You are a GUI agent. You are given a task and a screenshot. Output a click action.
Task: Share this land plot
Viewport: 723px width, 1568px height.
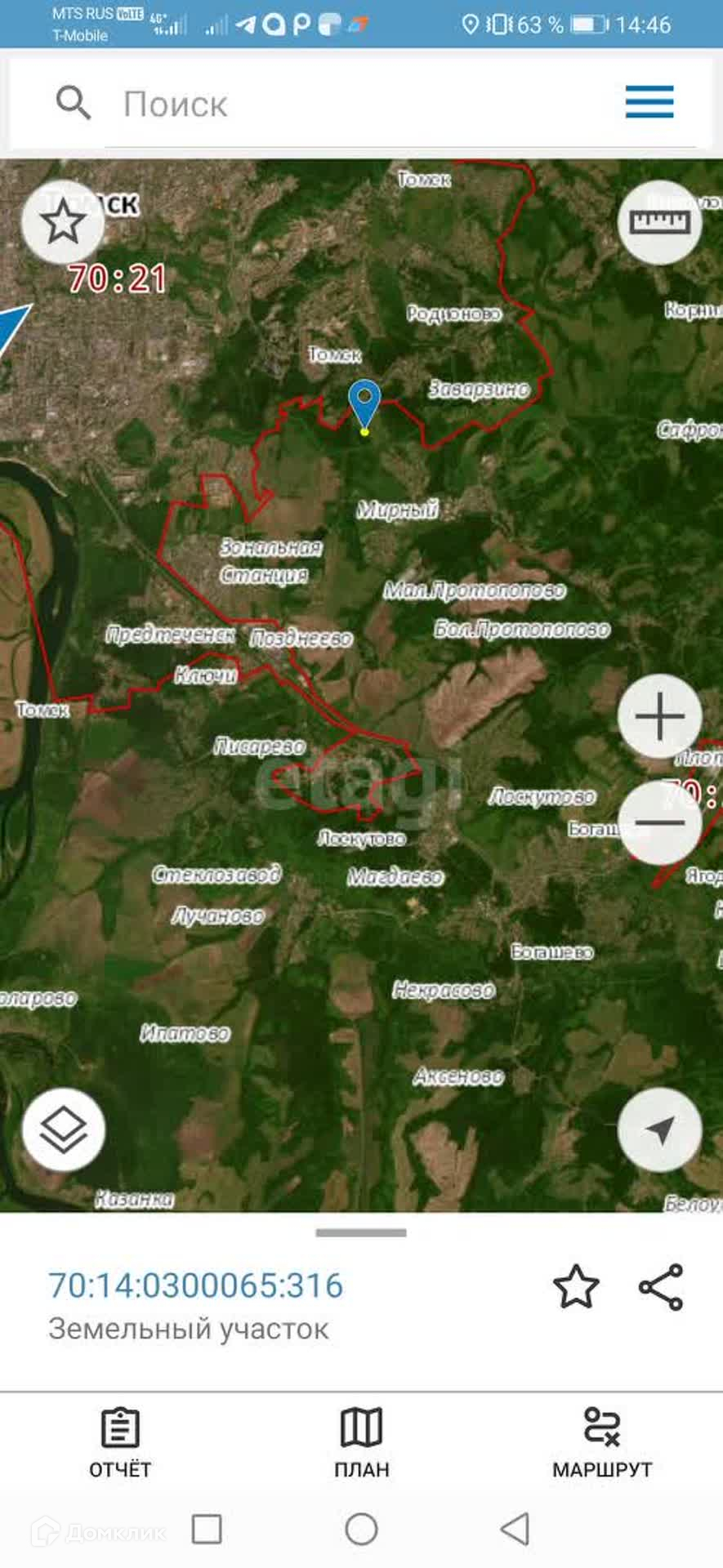click(x=661, y=1287)
